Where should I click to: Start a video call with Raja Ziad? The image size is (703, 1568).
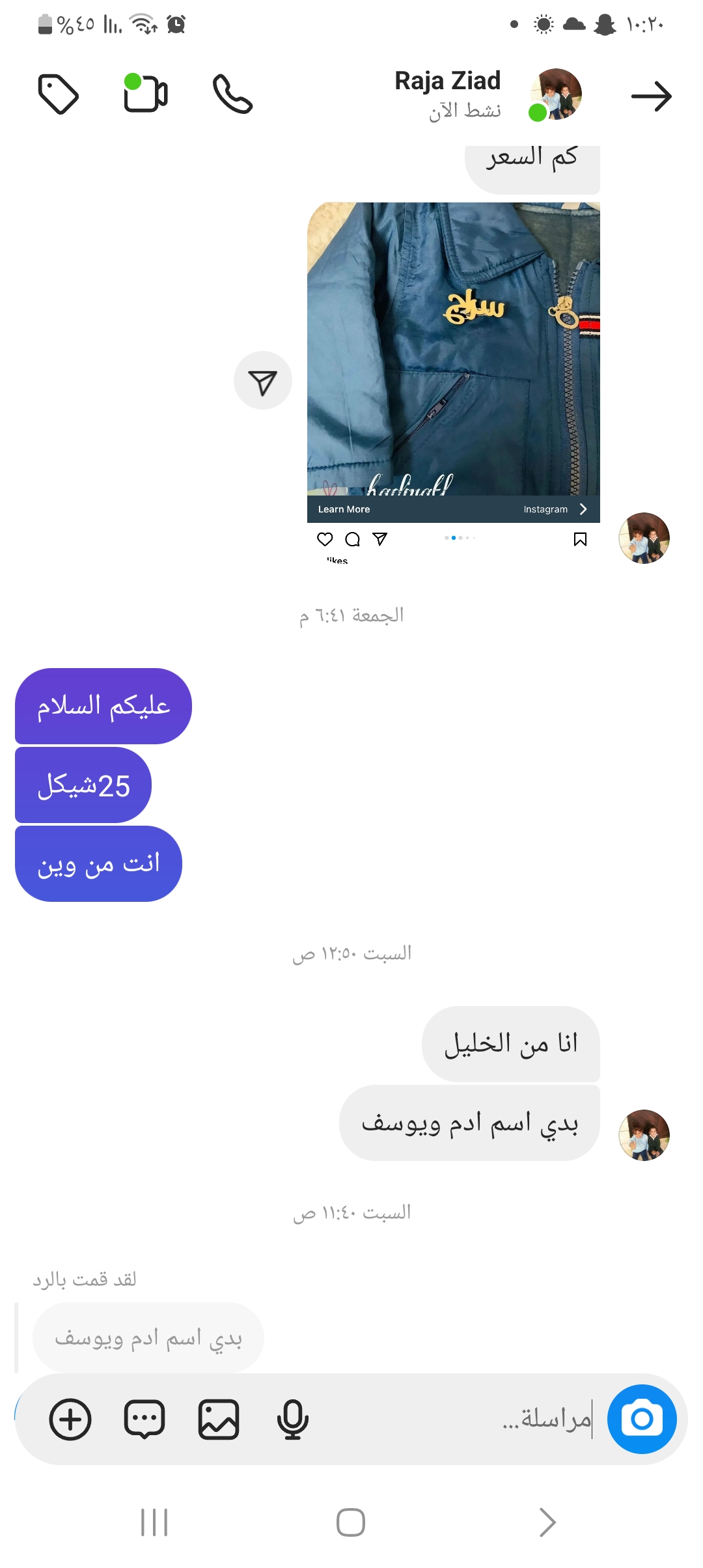[146, 94]
